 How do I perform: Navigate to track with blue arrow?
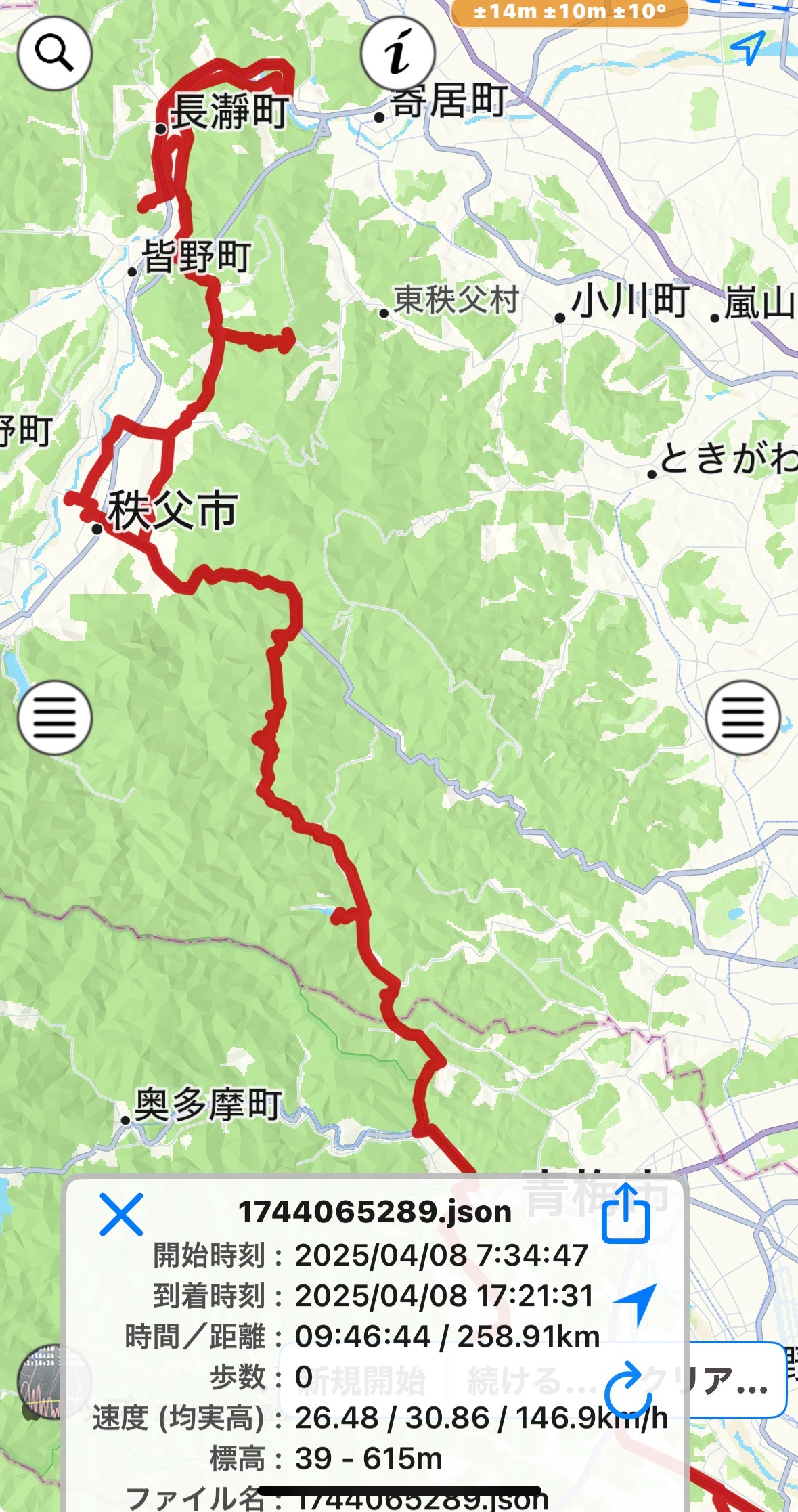click(x=635, y=1303)
